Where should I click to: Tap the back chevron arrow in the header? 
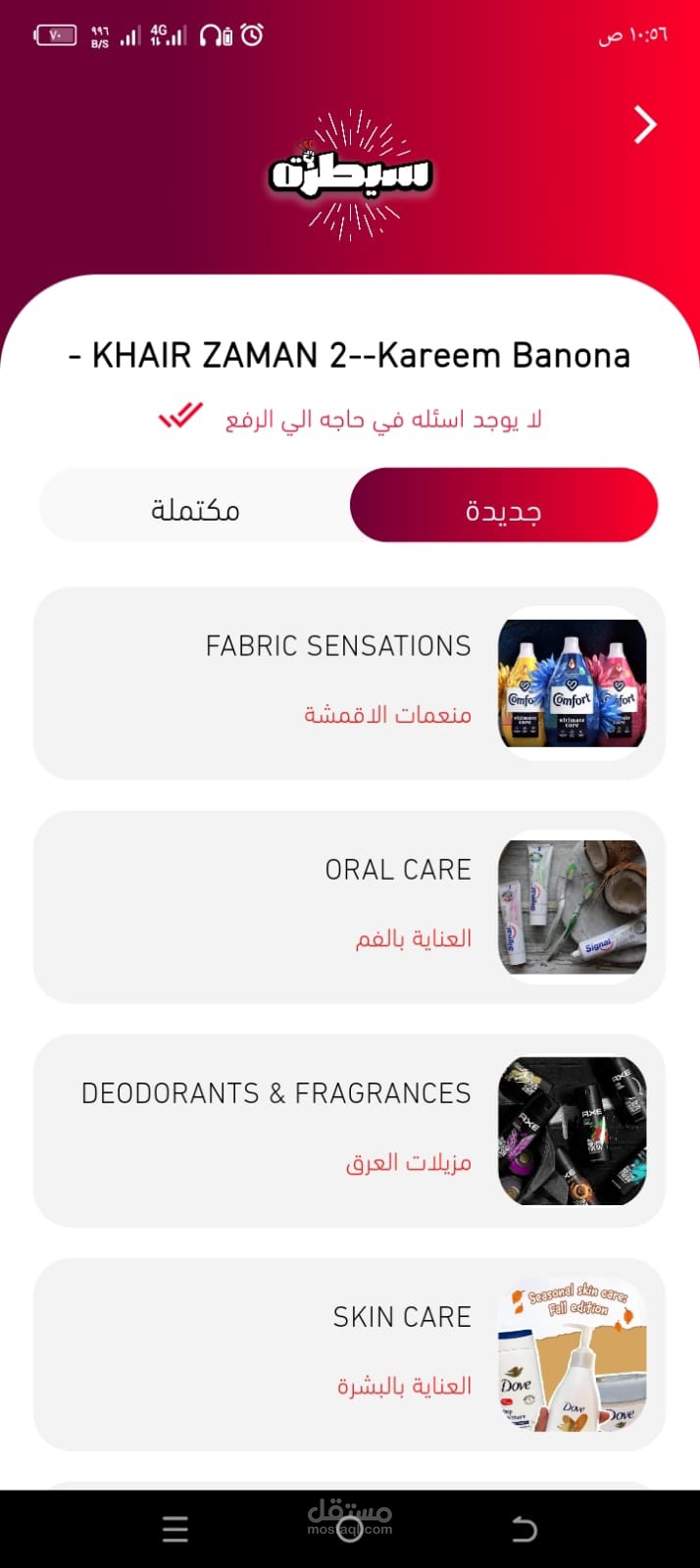644,126
